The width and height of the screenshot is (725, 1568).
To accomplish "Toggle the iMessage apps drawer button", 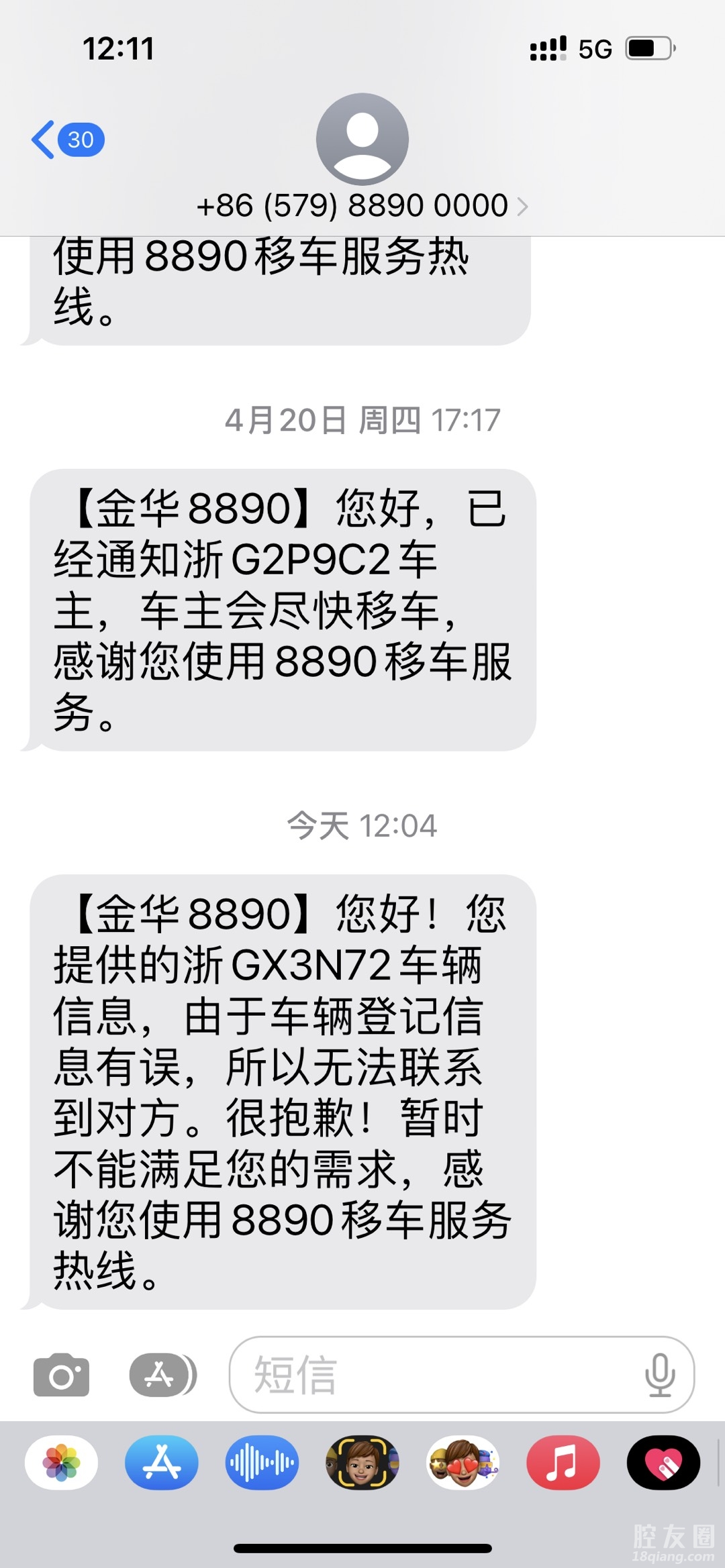I will click(162, 1375).
